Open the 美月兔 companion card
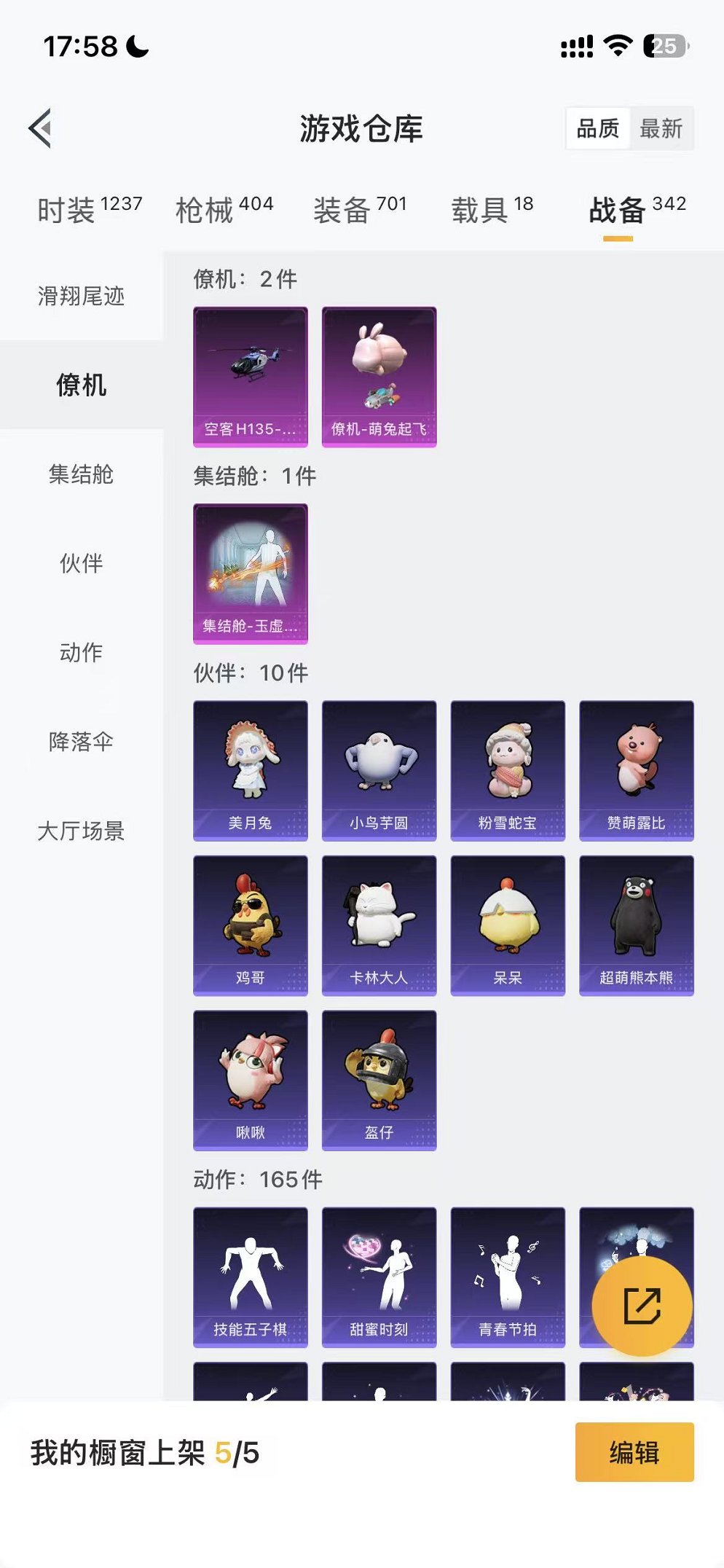The width and height of the screenshot is (724, 1568). 250,770
